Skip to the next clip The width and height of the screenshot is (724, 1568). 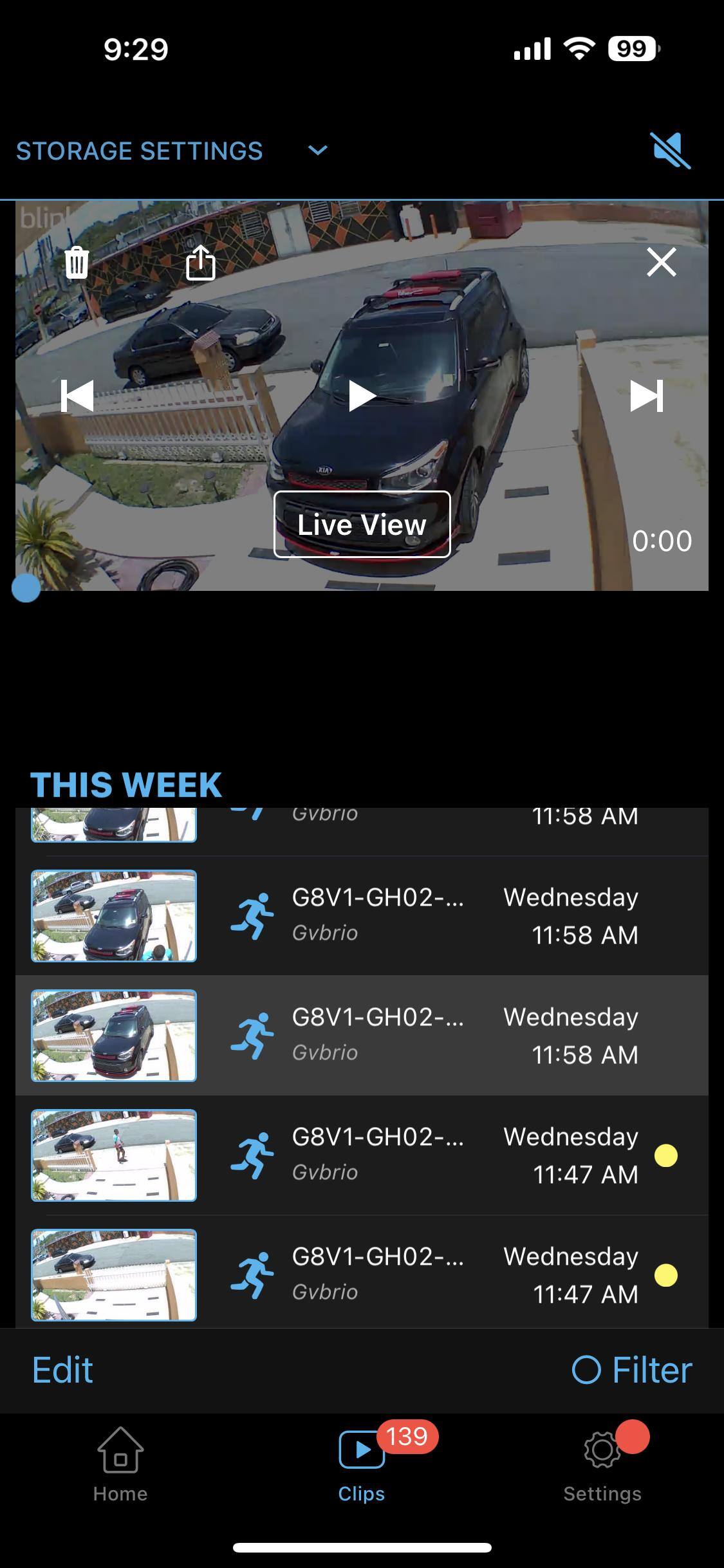(646, 395)
